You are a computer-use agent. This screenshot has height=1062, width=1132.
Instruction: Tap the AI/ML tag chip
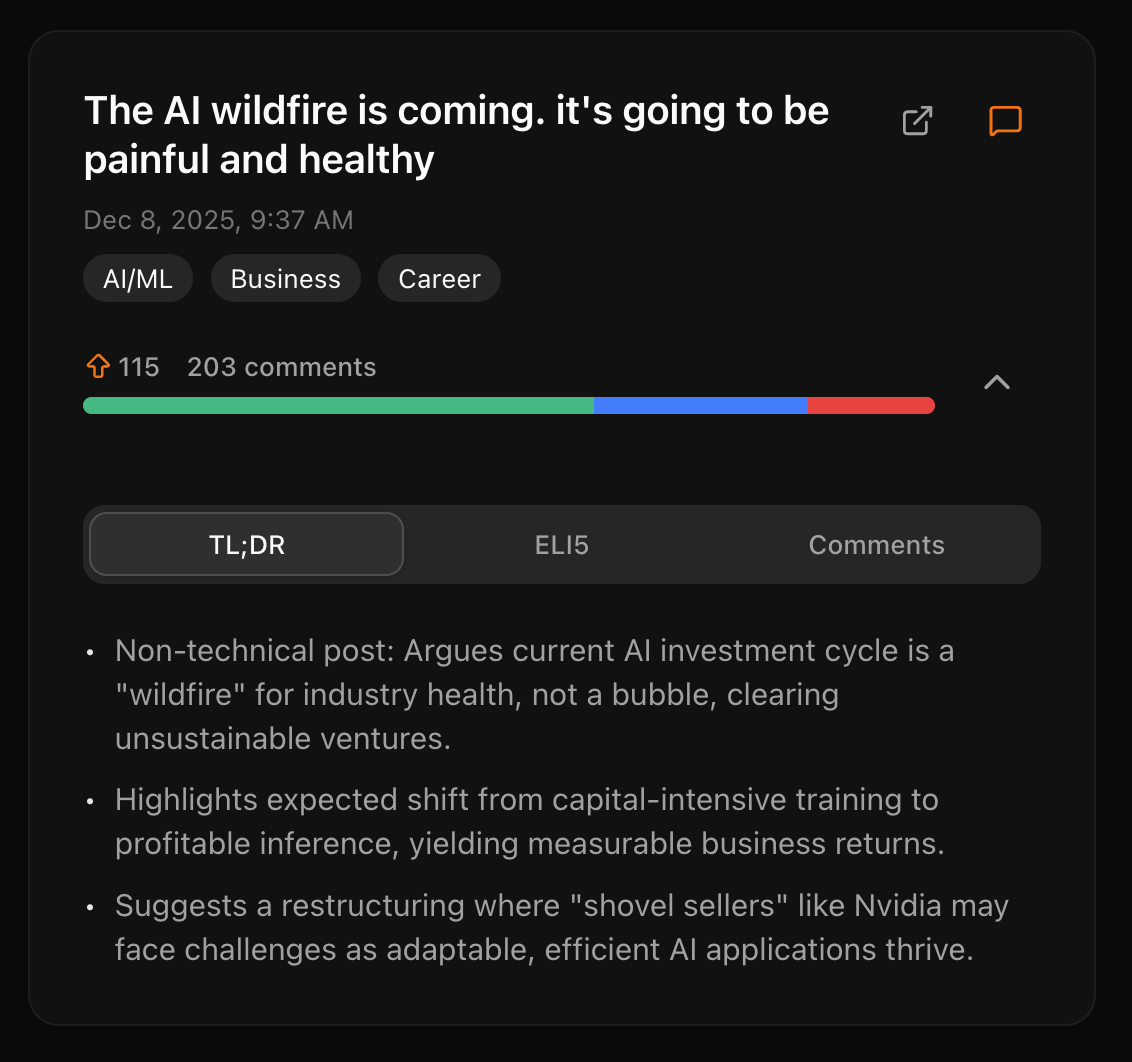coord(138,279)
